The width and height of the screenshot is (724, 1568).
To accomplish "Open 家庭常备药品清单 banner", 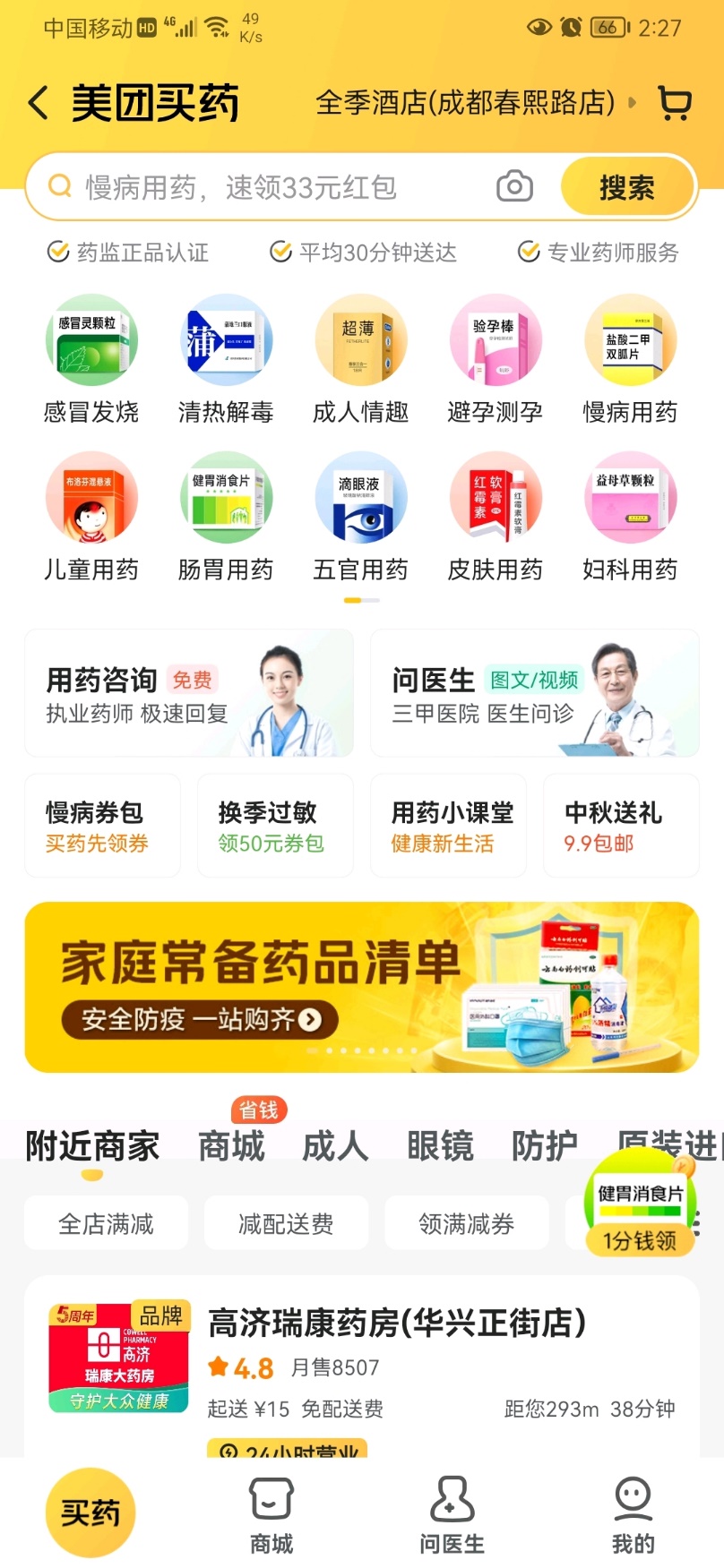I will tap(362, 987).
